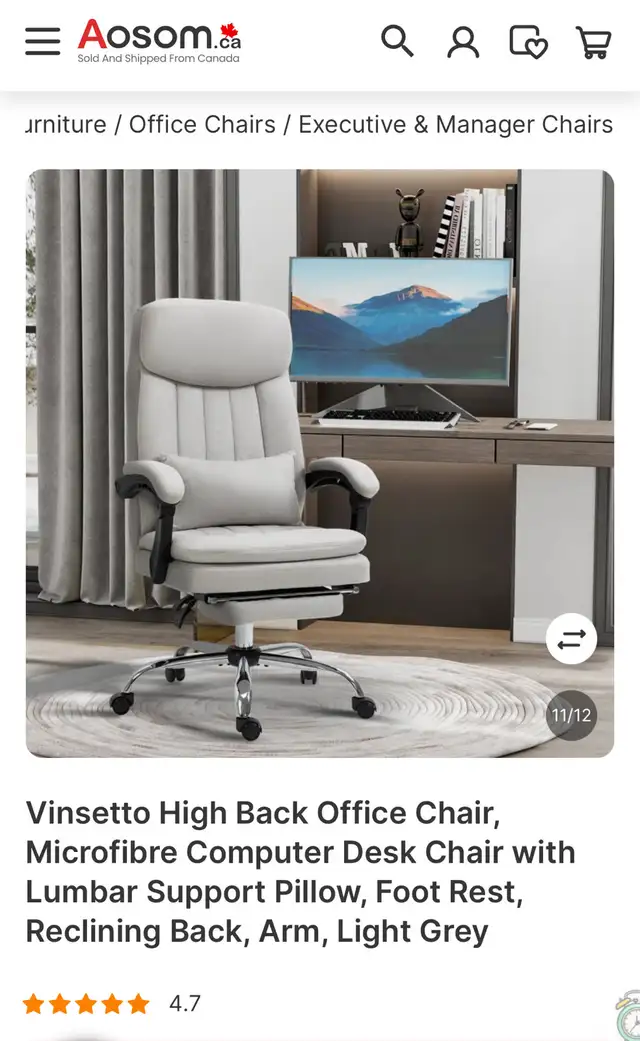Screen dimensions: 640x1041
Task: Open the shopping cart
Action: point(594,42)
